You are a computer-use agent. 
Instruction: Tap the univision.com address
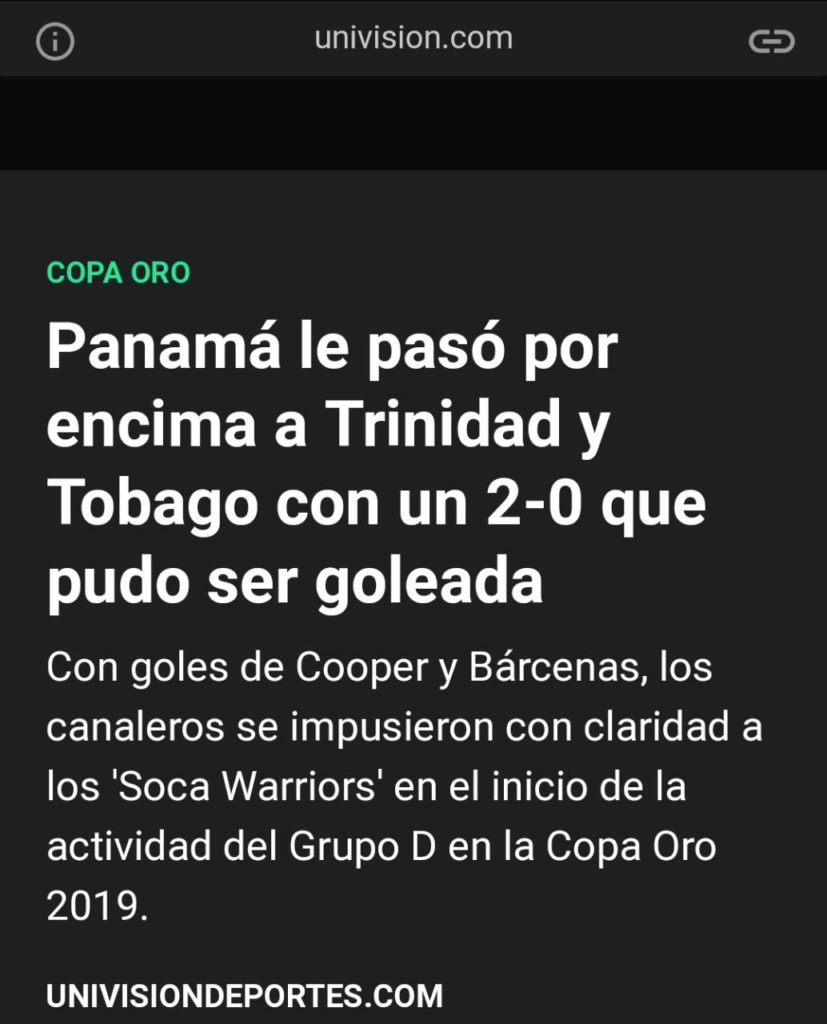(413, 39)
